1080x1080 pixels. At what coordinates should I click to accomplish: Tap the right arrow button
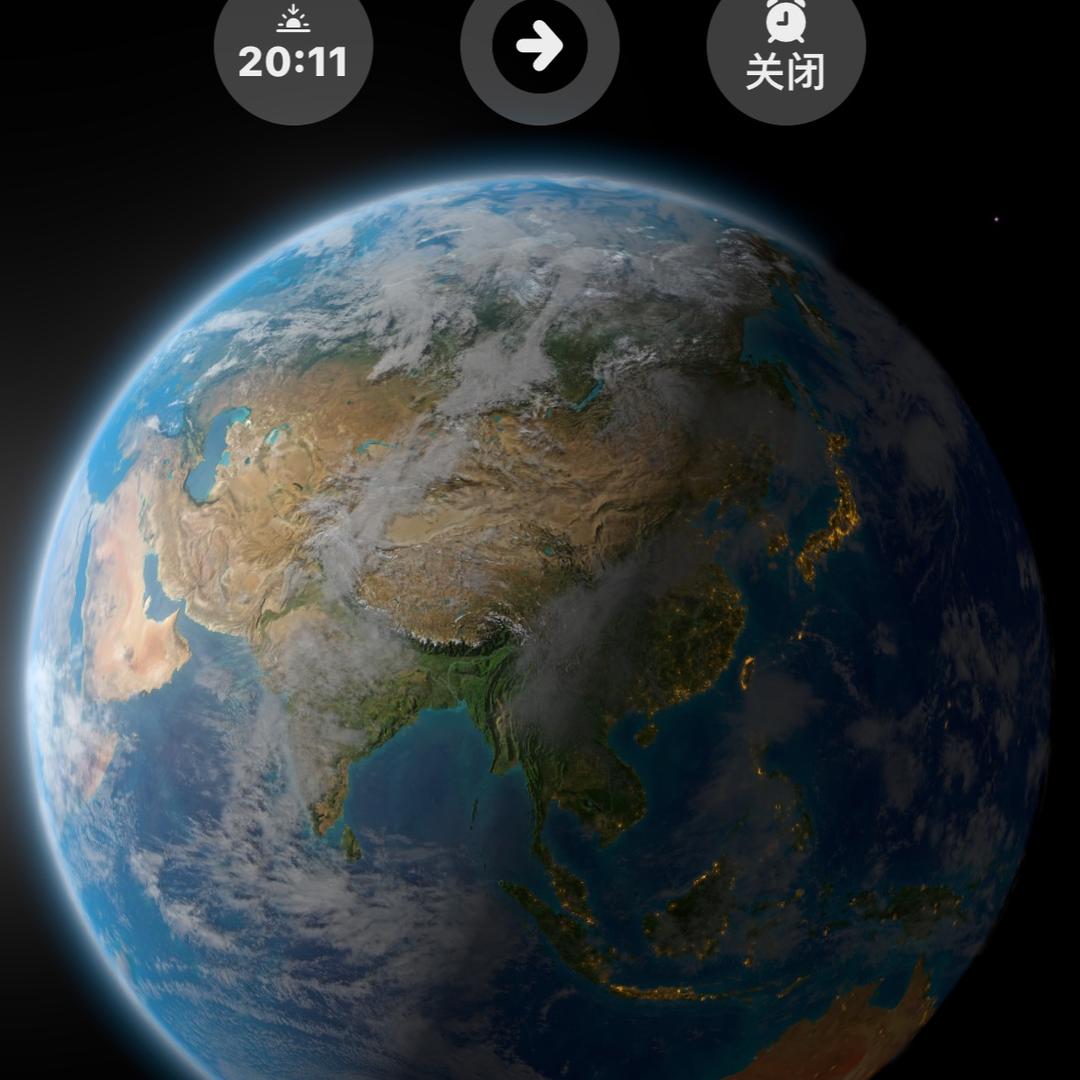(x=540, y=48)
